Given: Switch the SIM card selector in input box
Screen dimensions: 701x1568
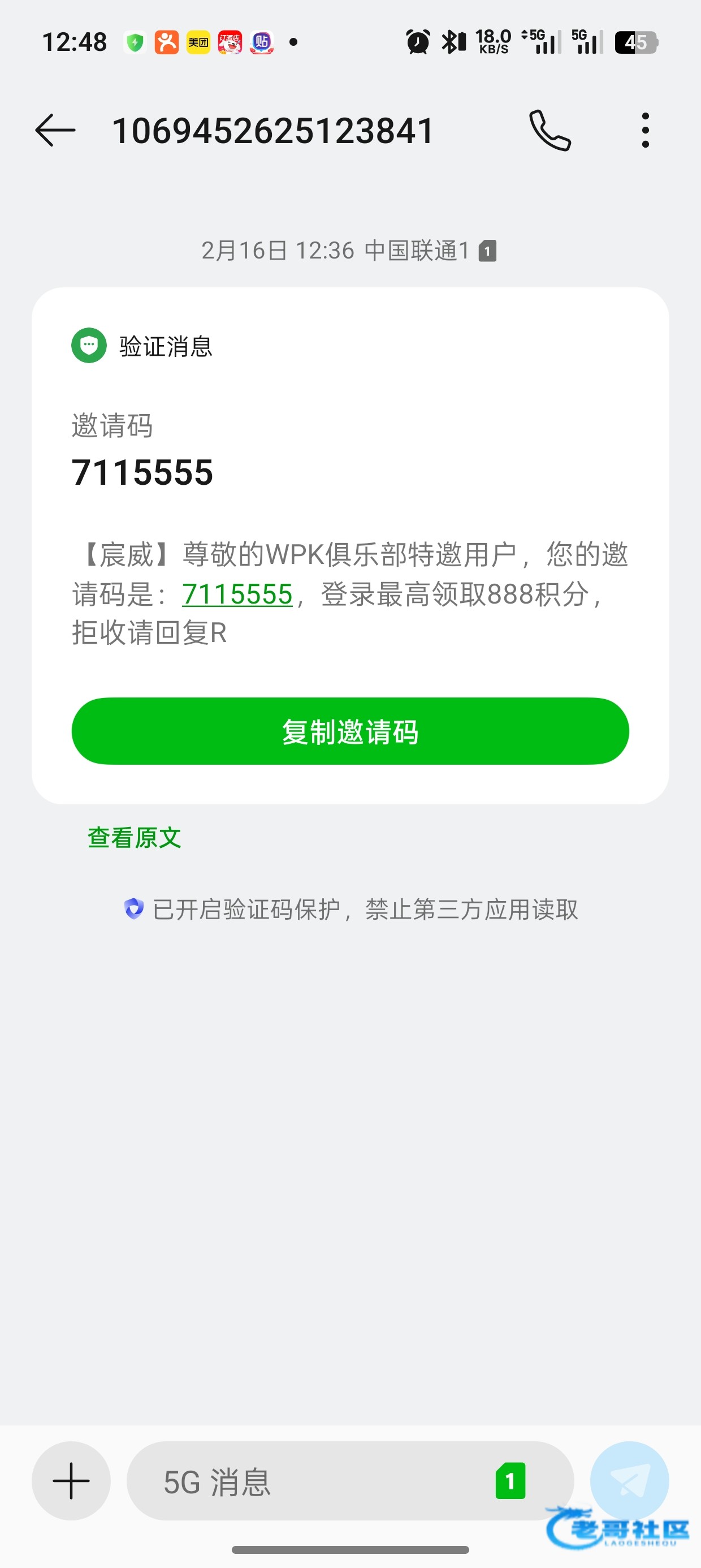Looking at the screenshot, I should click(x=510, y=1481).
